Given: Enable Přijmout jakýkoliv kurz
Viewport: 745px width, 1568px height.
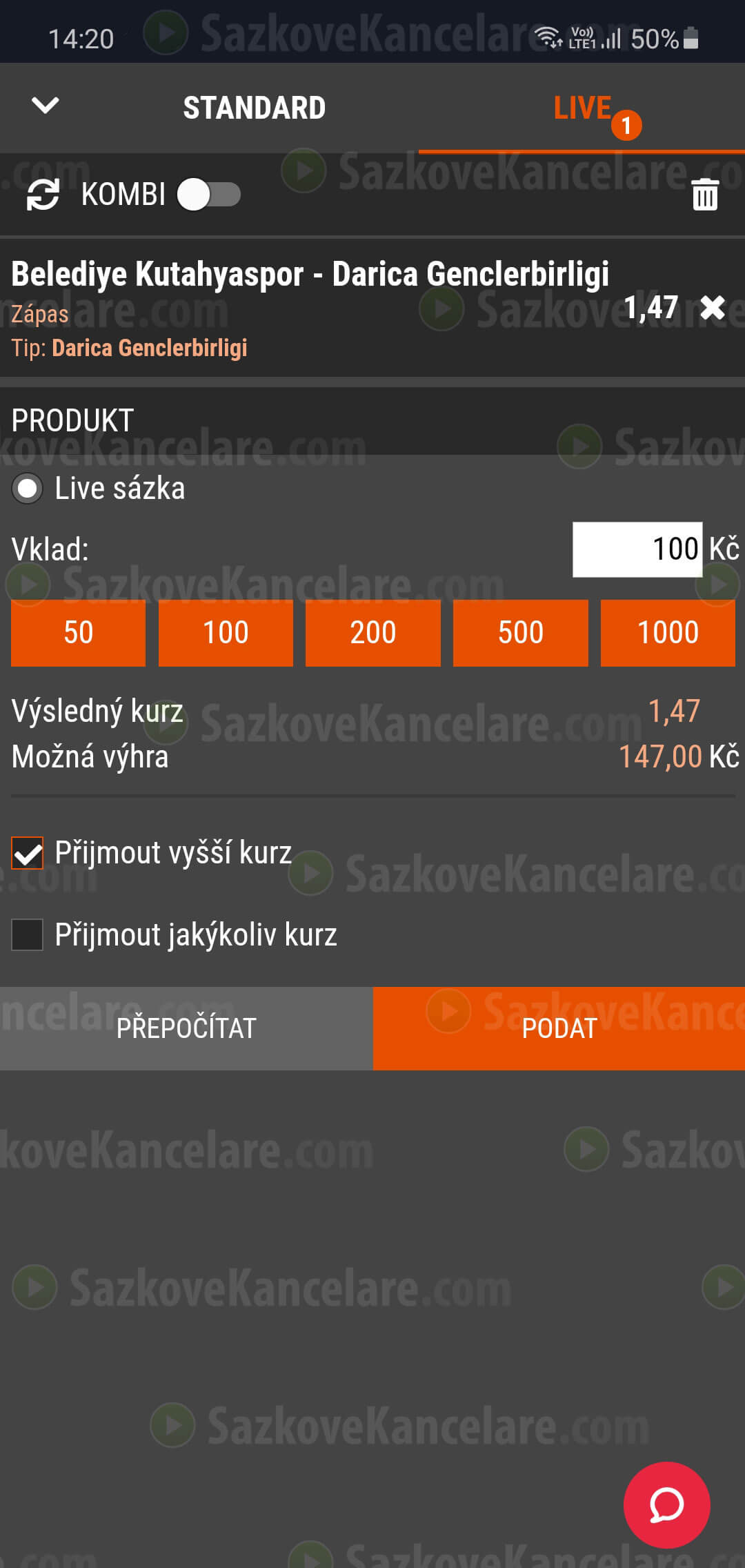Looking at the screenshot, I should [x=28, y=935].
